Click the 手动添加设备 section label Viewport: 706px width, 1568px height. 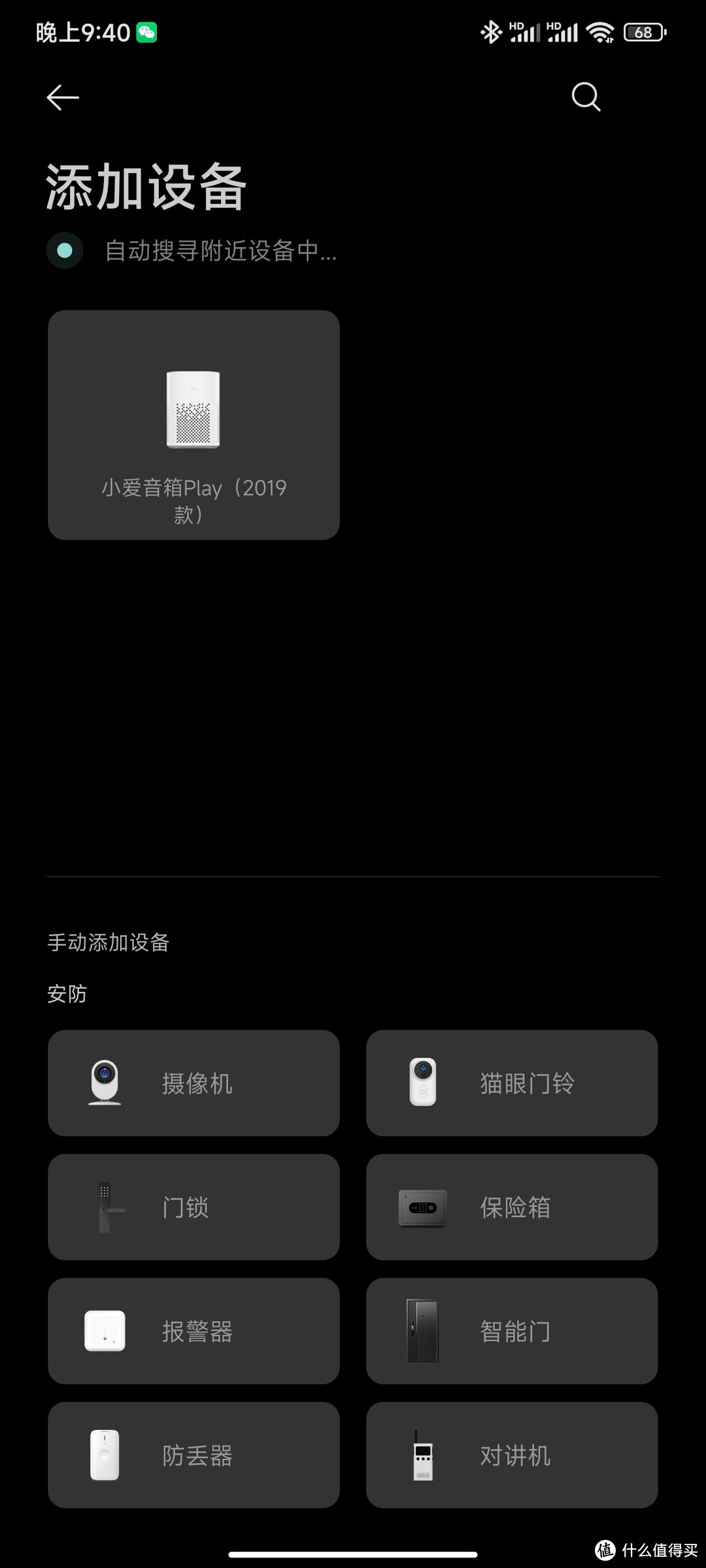tap(109, 943)
